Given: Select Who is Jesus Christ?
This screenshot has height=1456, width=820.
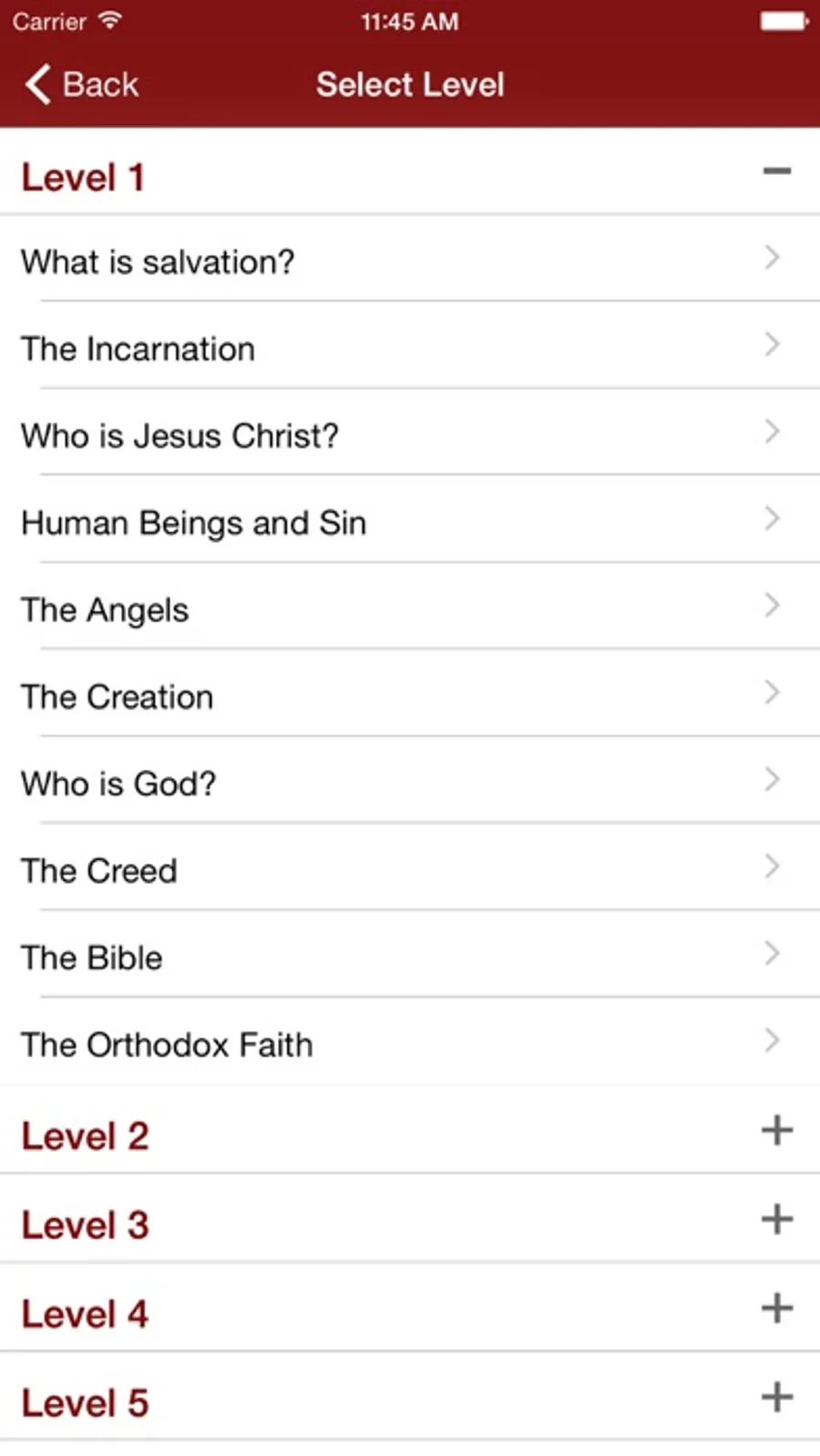Looking at the screenshot, I should point(410,436).
